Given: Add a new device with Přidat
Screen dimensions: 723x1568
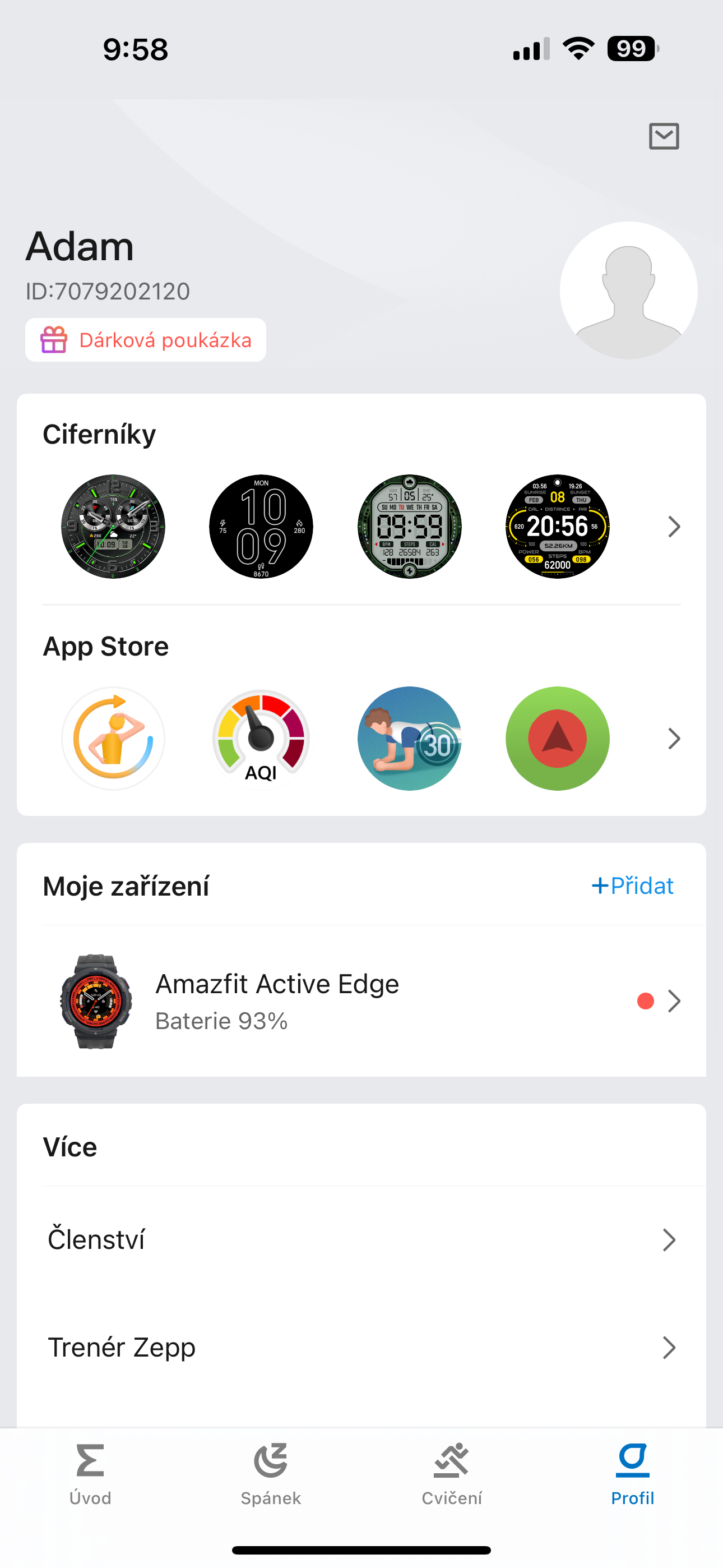Looking at the screenshot, I should coord(632,886).
